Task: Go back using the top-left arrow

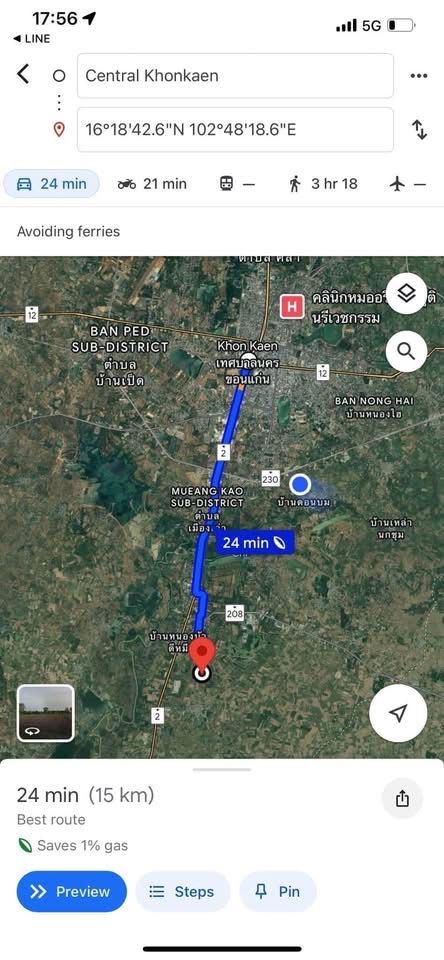Action: tap(23, 75)
